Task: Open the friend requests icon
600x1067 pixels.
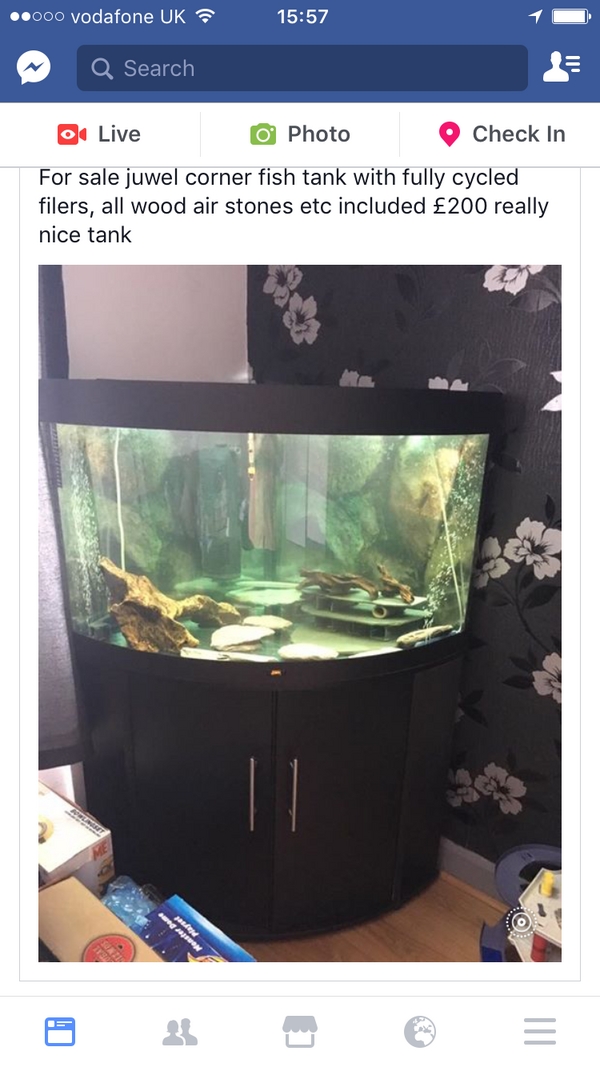Action: [561, 67]
